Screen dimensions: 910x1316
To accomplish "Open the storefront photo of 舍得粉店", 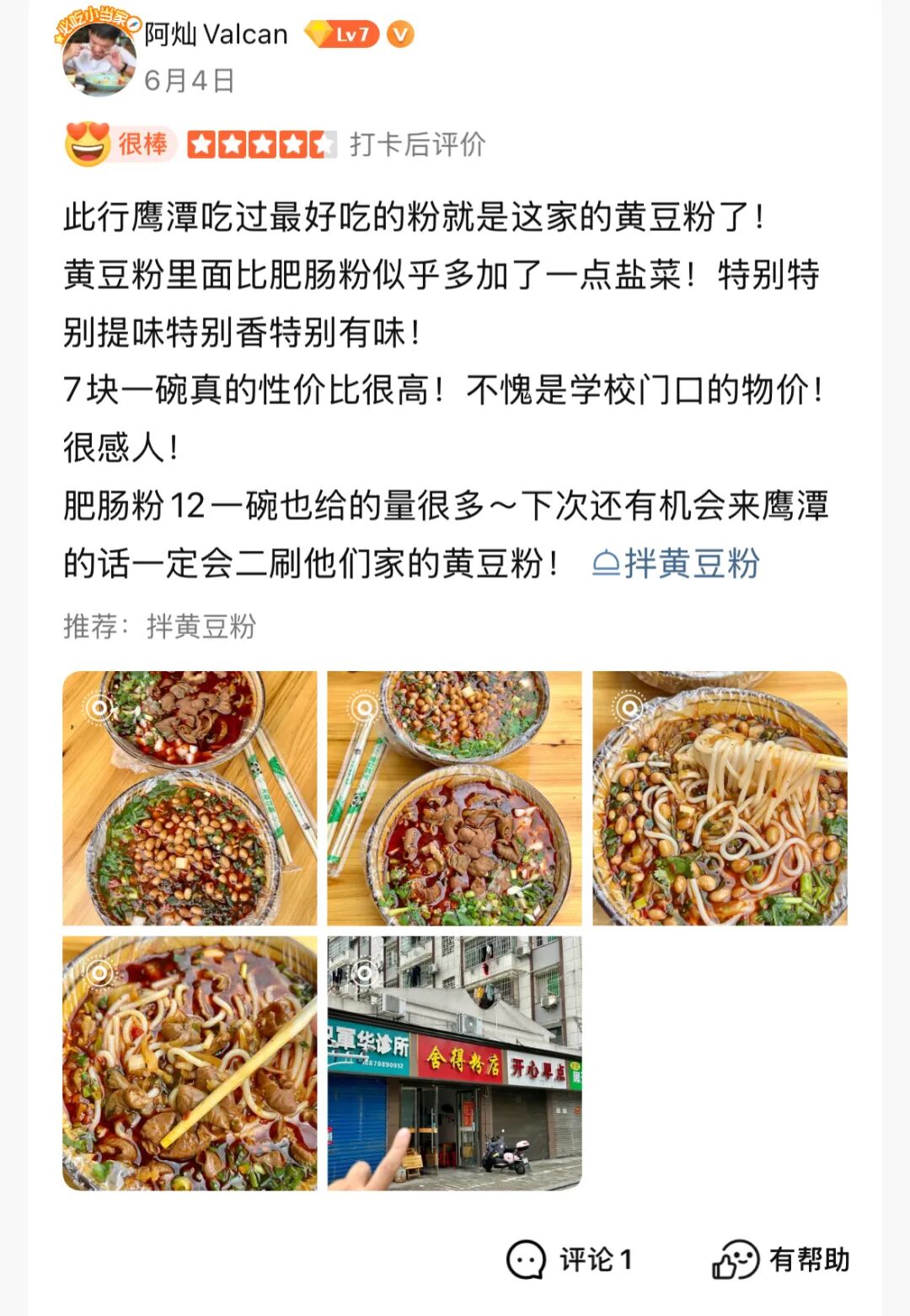I will [454, 1063].
